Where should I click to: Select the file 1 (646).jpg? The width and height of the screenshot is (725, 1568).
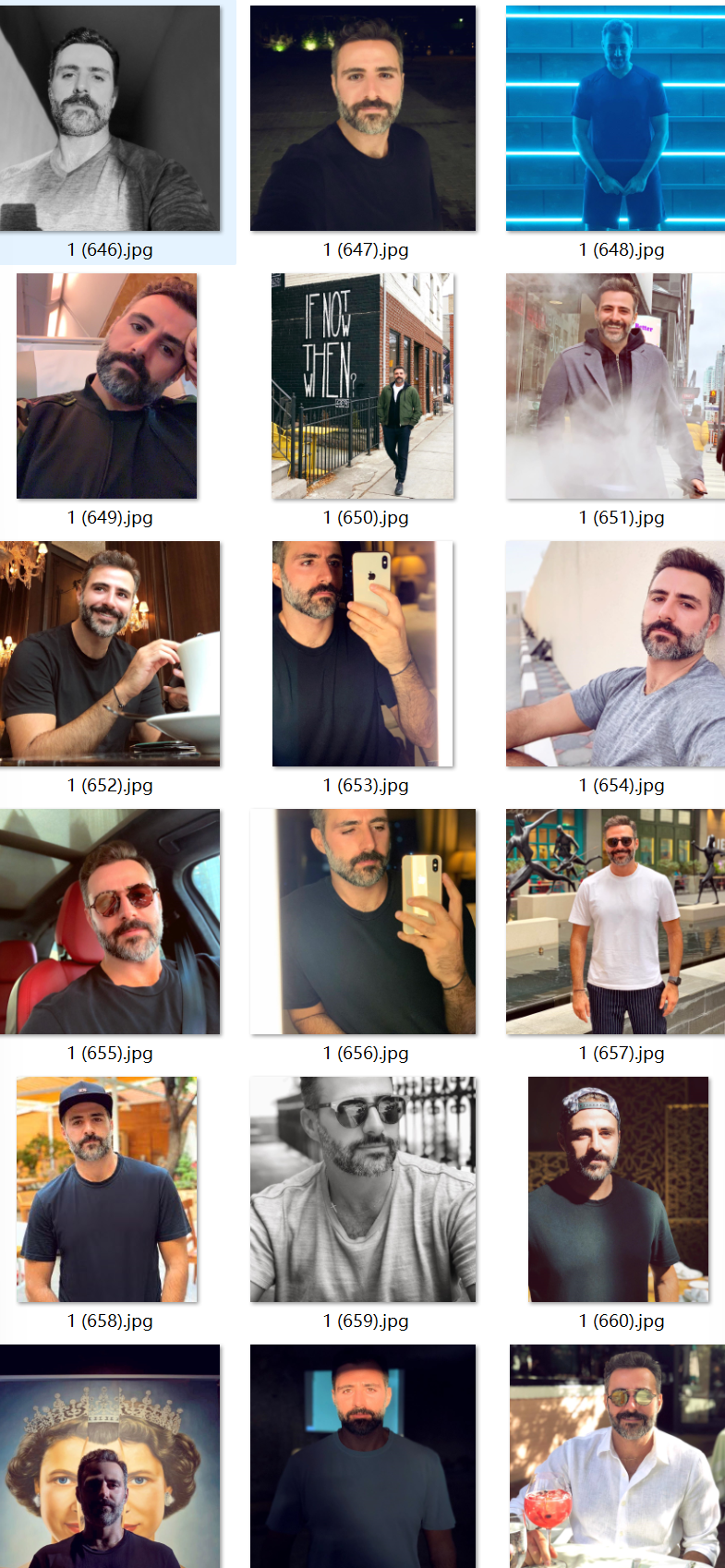click(x=110, y=118)
